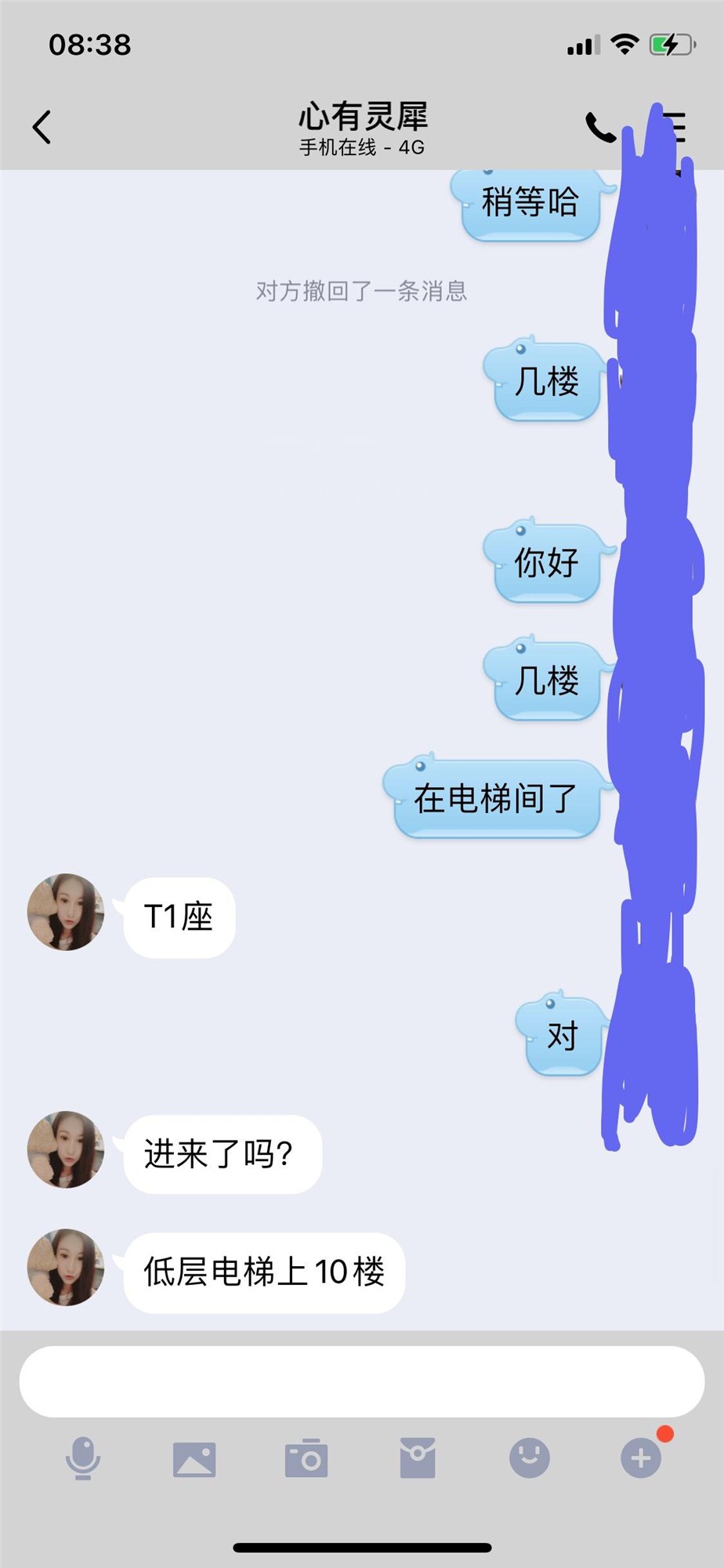
Task: Open the camera icon in the toolbar
Action: [307, 1457]
